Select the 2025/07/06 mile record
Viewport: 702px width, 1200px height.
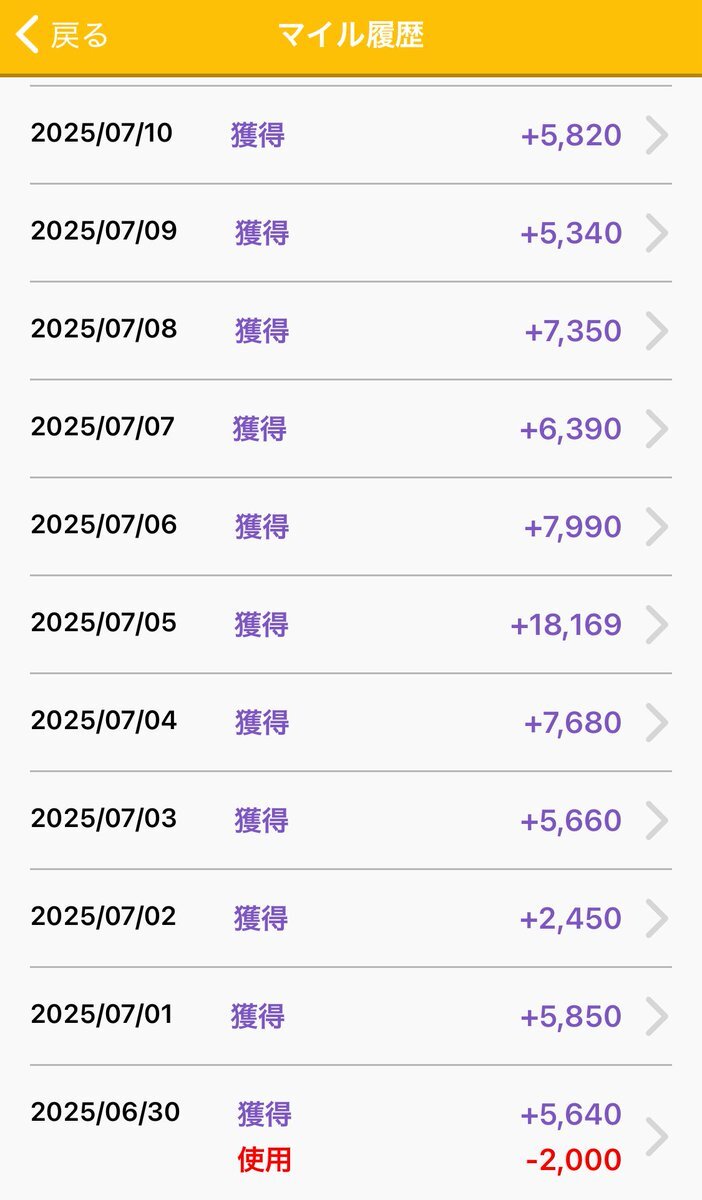351,527
